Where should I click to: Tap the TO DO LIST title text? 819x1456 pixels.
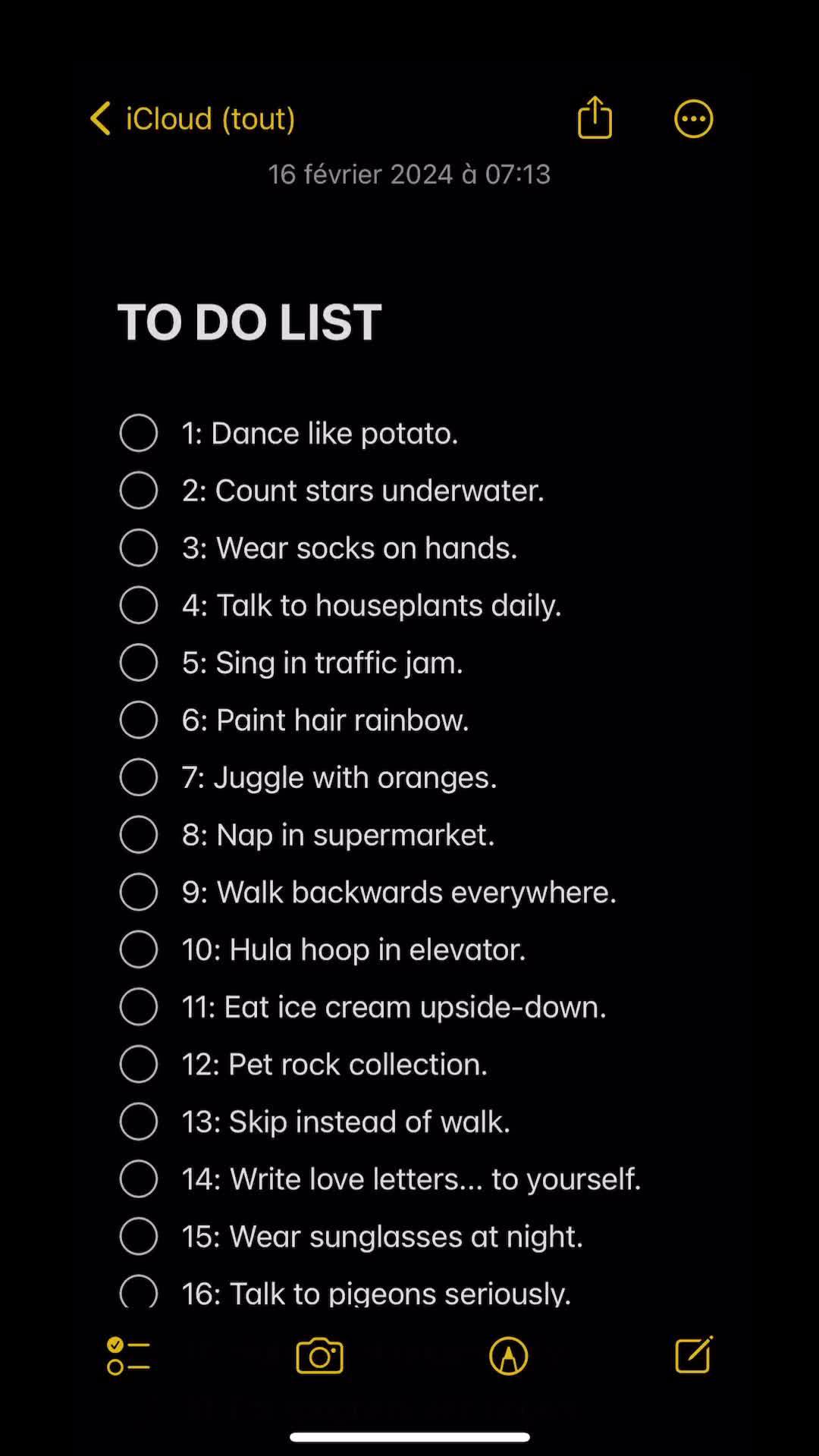coord(249,322)
